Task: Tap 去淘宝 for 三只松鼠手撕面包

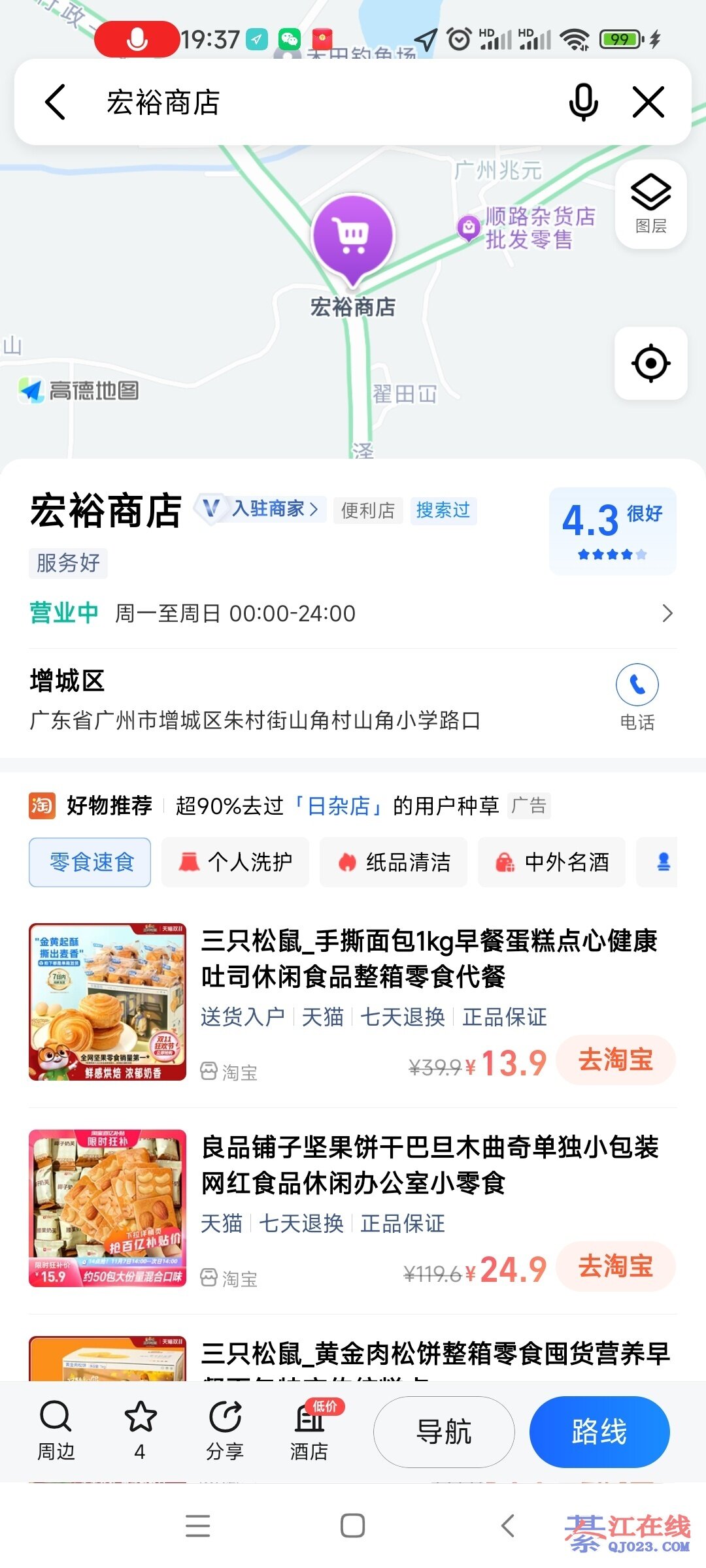Action: coord(615,1060)
